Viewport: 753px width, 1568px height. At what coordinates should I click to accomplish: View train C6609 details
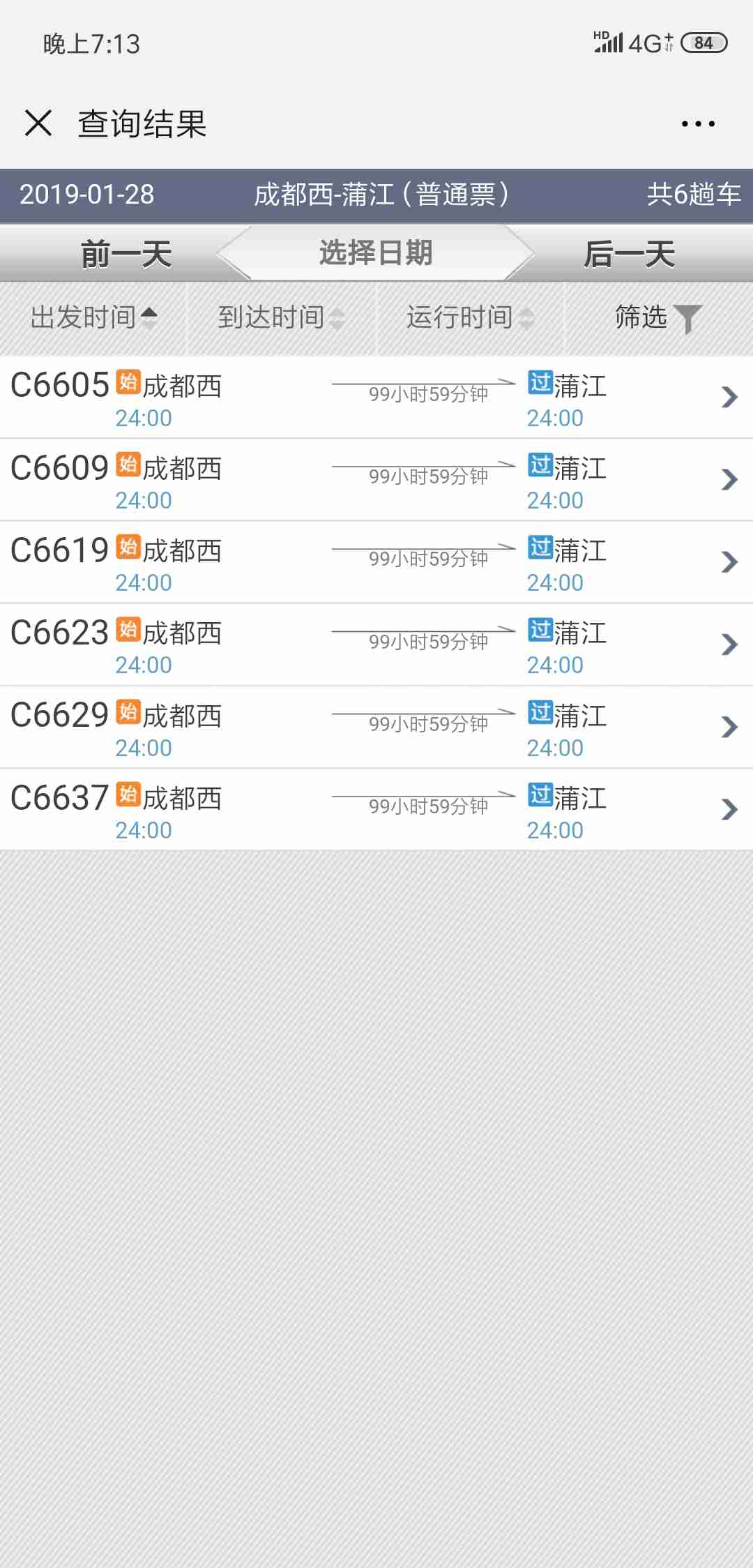376,480
